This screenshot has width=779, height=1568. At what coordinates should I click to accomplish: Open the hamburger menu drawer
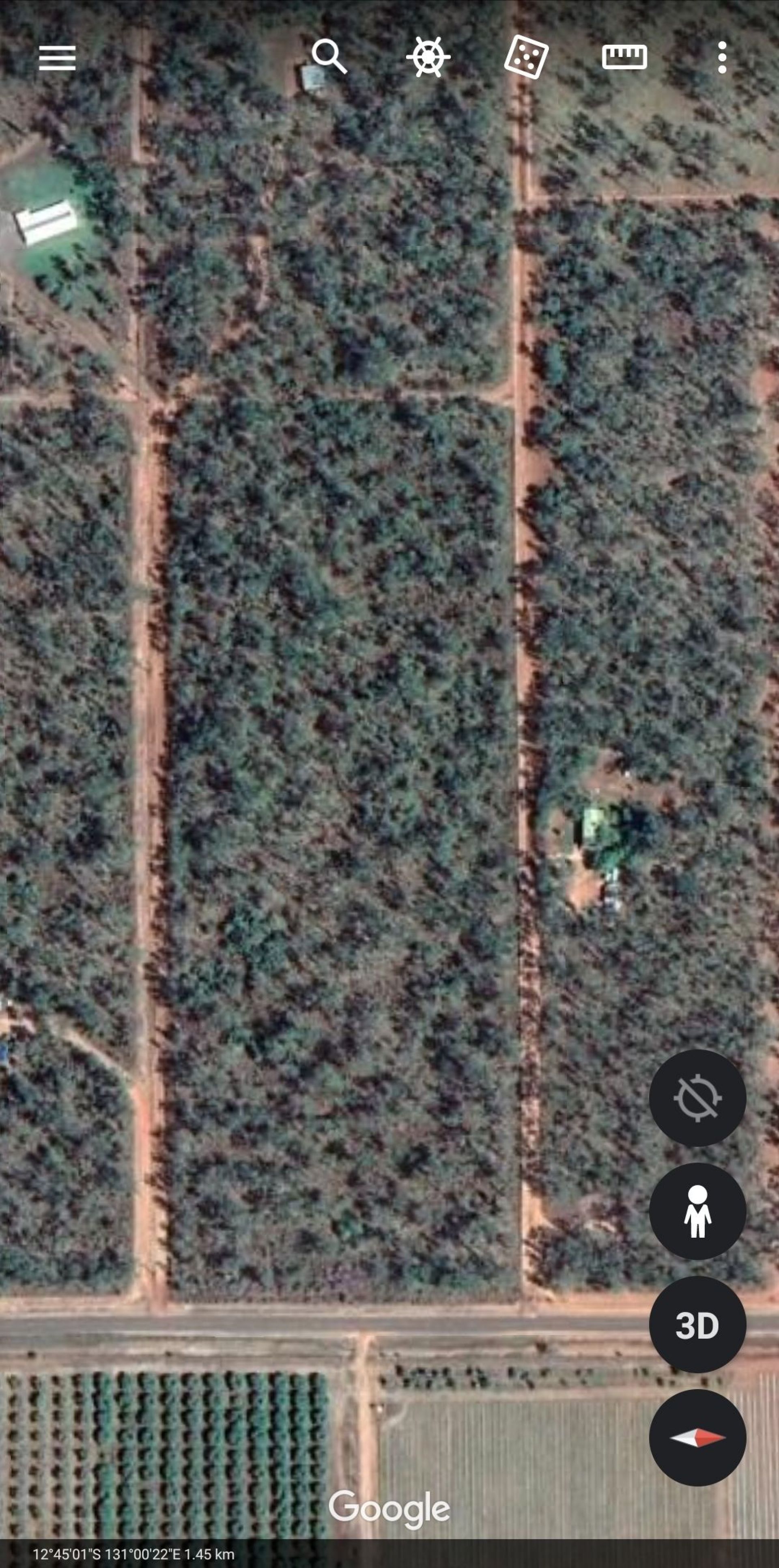[x=57, y=58]
